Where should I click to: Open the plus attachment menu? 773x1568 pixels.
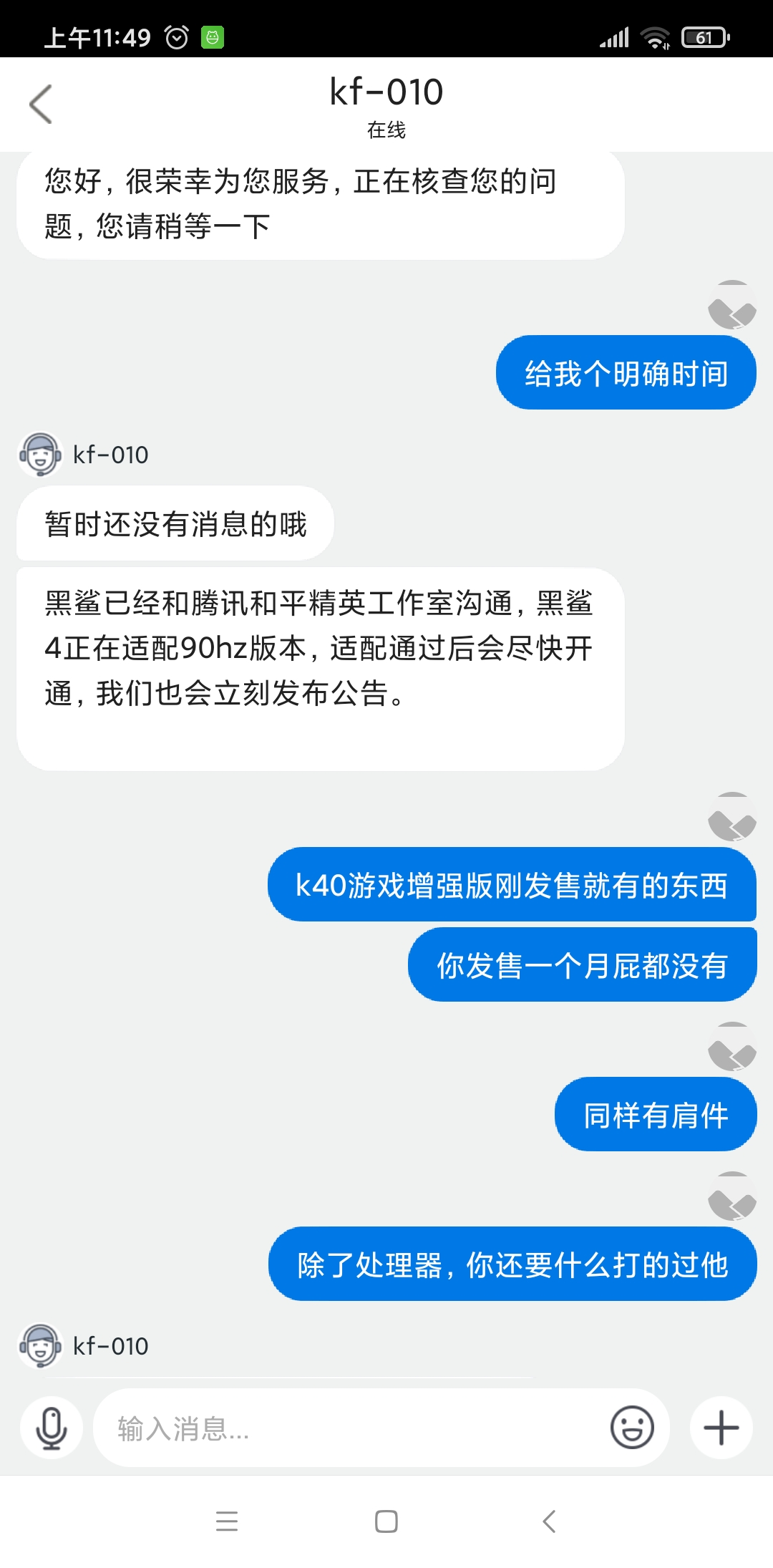(x=721, y=1428)
